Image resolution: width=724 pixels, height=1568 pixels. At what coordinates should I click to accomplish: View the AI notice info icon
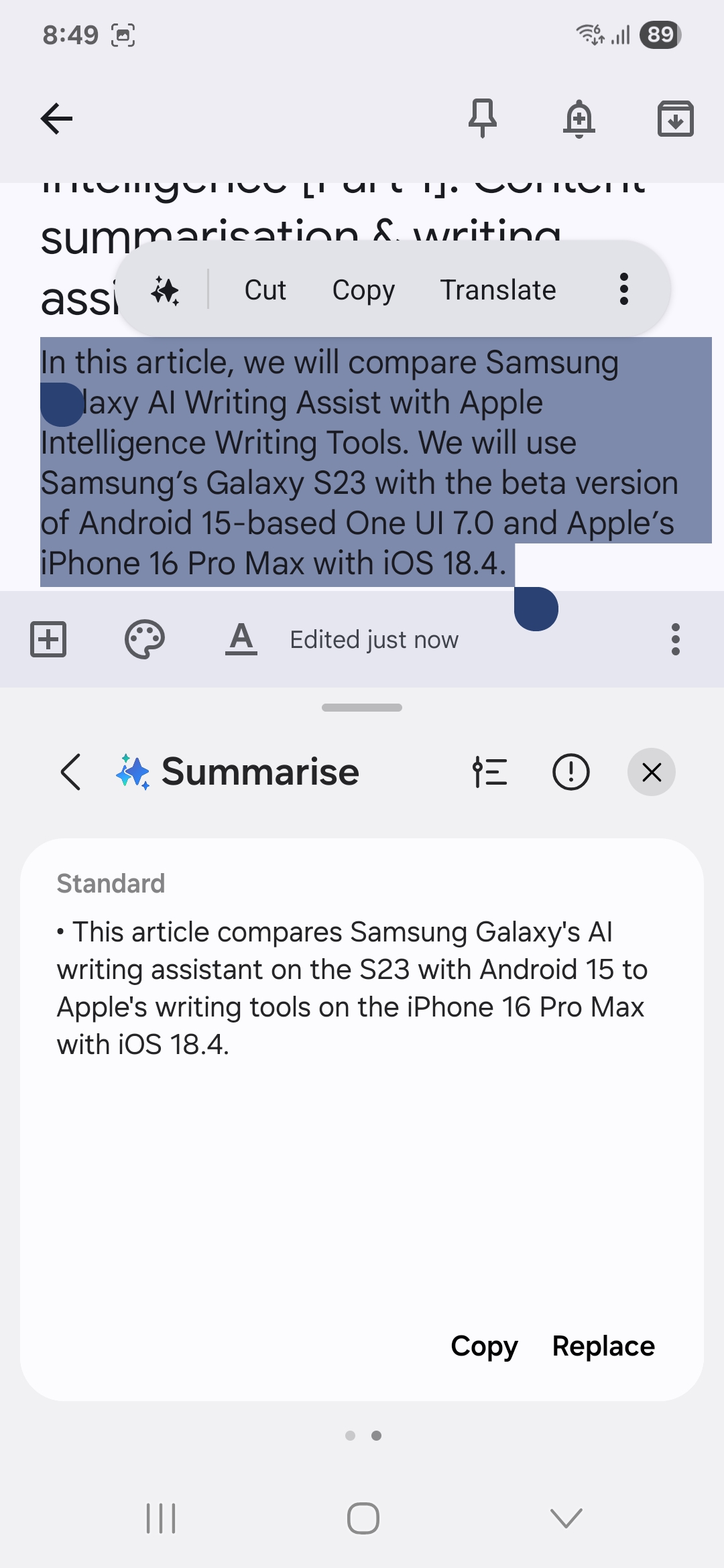[x=570, y=772]
